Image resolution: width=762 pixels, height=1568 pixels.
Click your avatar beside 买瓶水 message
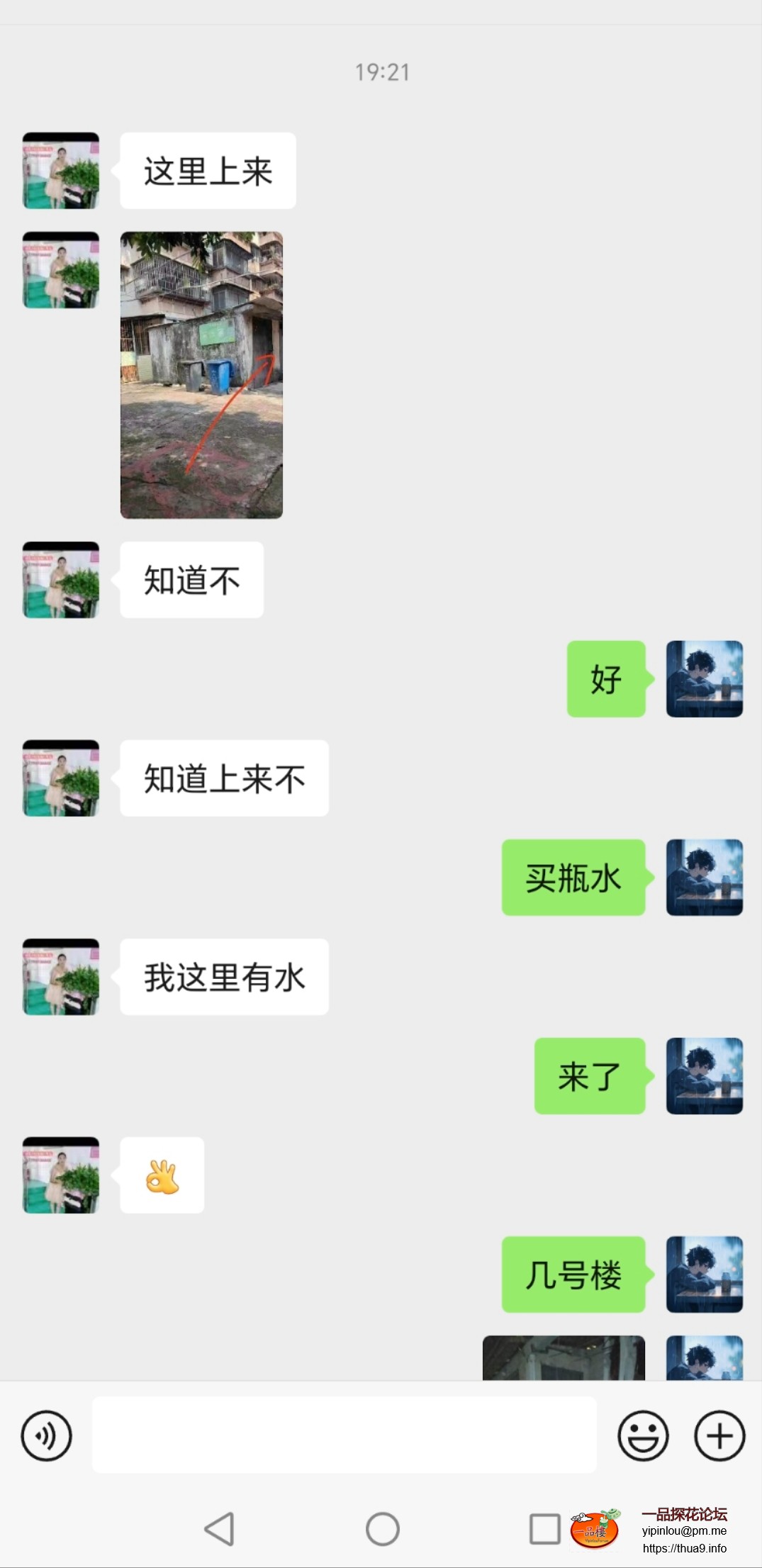click(704, 879)
